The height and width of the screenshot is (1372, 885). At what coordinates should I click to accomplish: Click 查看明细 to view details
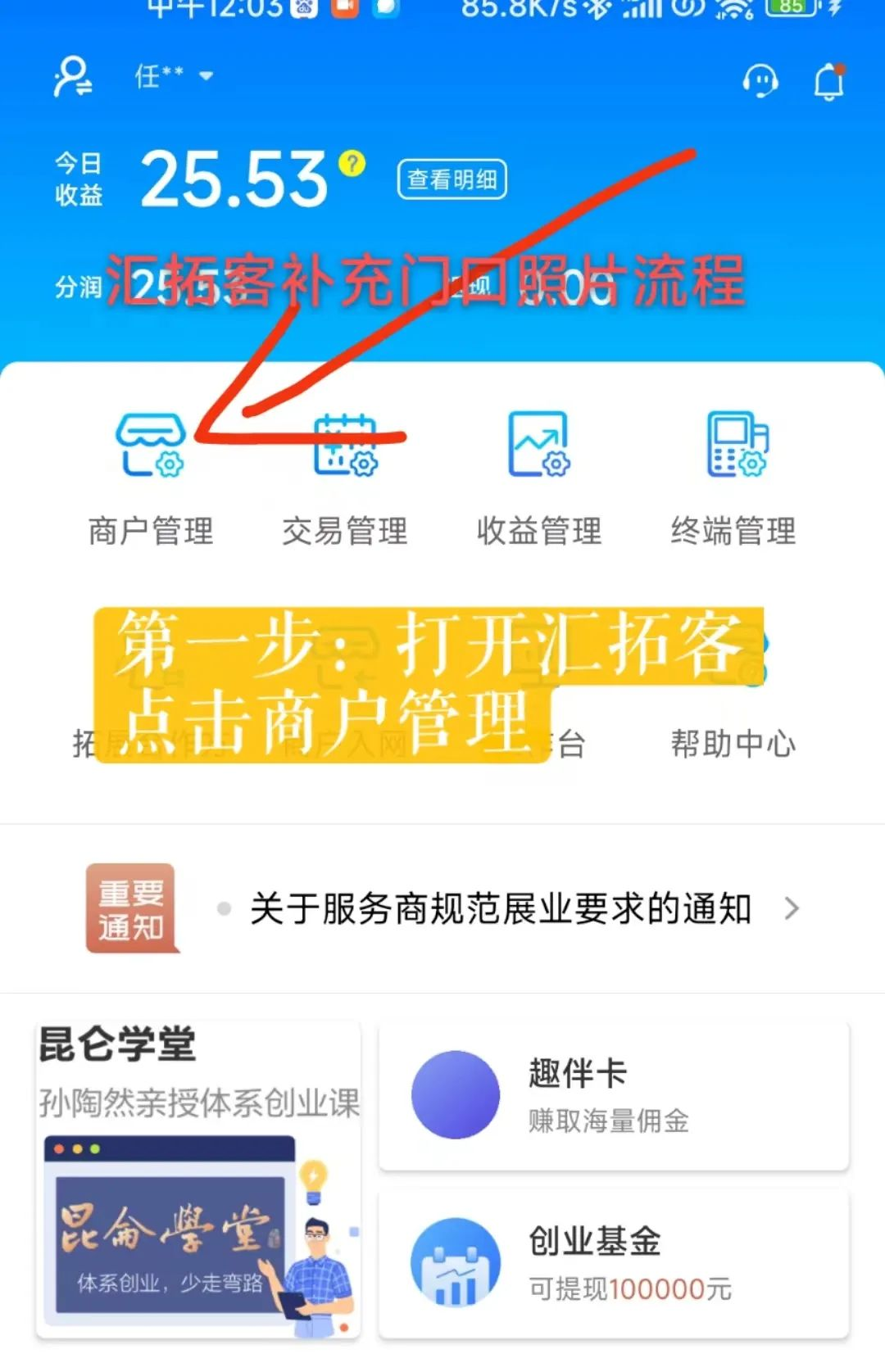[x=452, y=180]
